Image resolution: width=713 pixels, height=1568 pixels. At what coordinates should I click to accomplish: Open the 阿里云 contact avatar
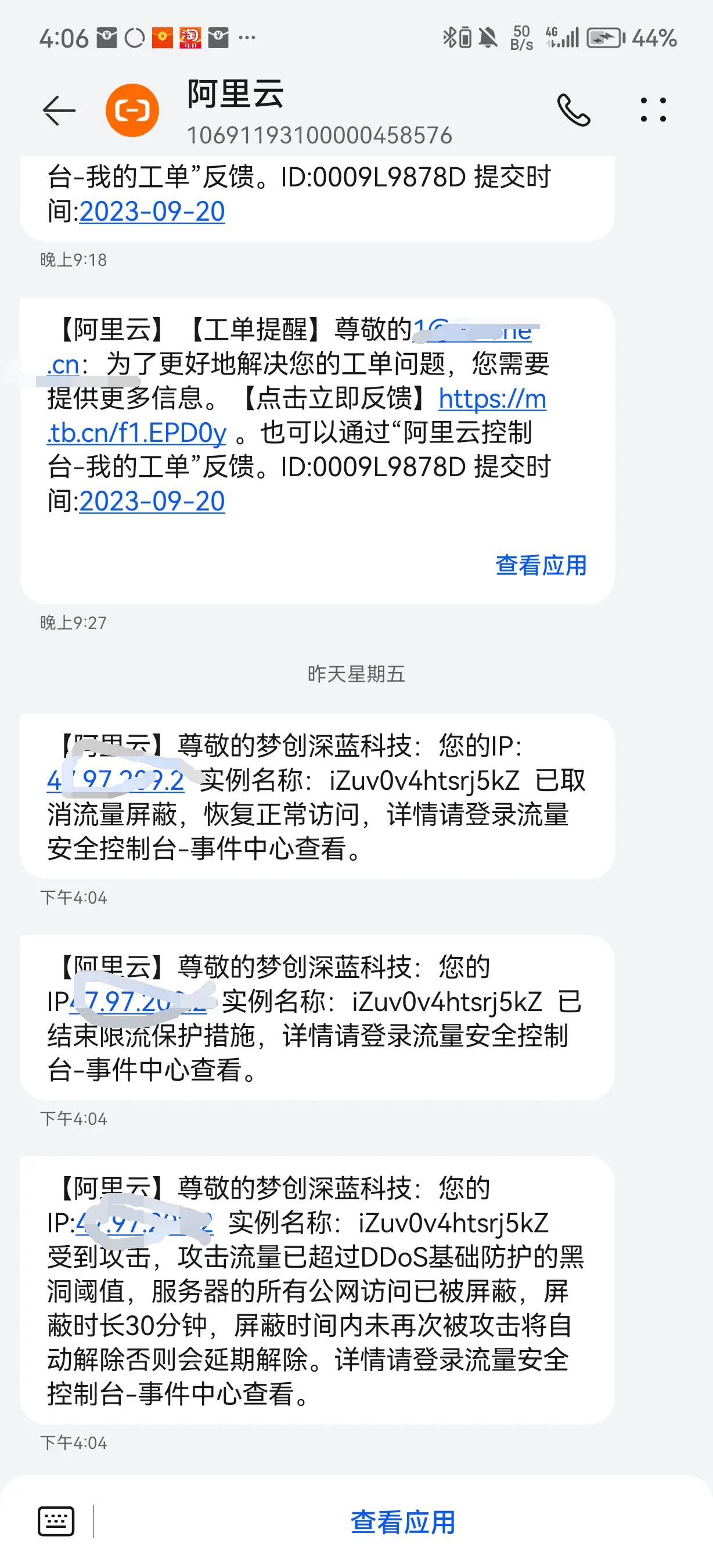coord(134,110)
